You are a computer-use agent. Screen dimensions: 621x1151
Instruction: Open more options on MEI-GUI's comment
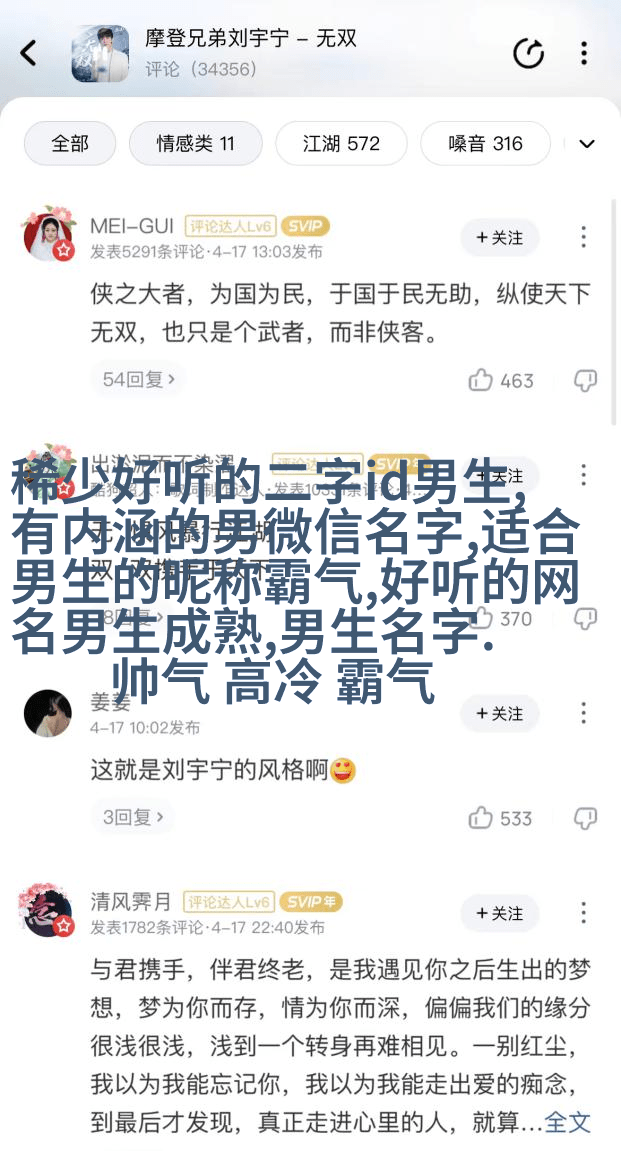pos(584,238)
